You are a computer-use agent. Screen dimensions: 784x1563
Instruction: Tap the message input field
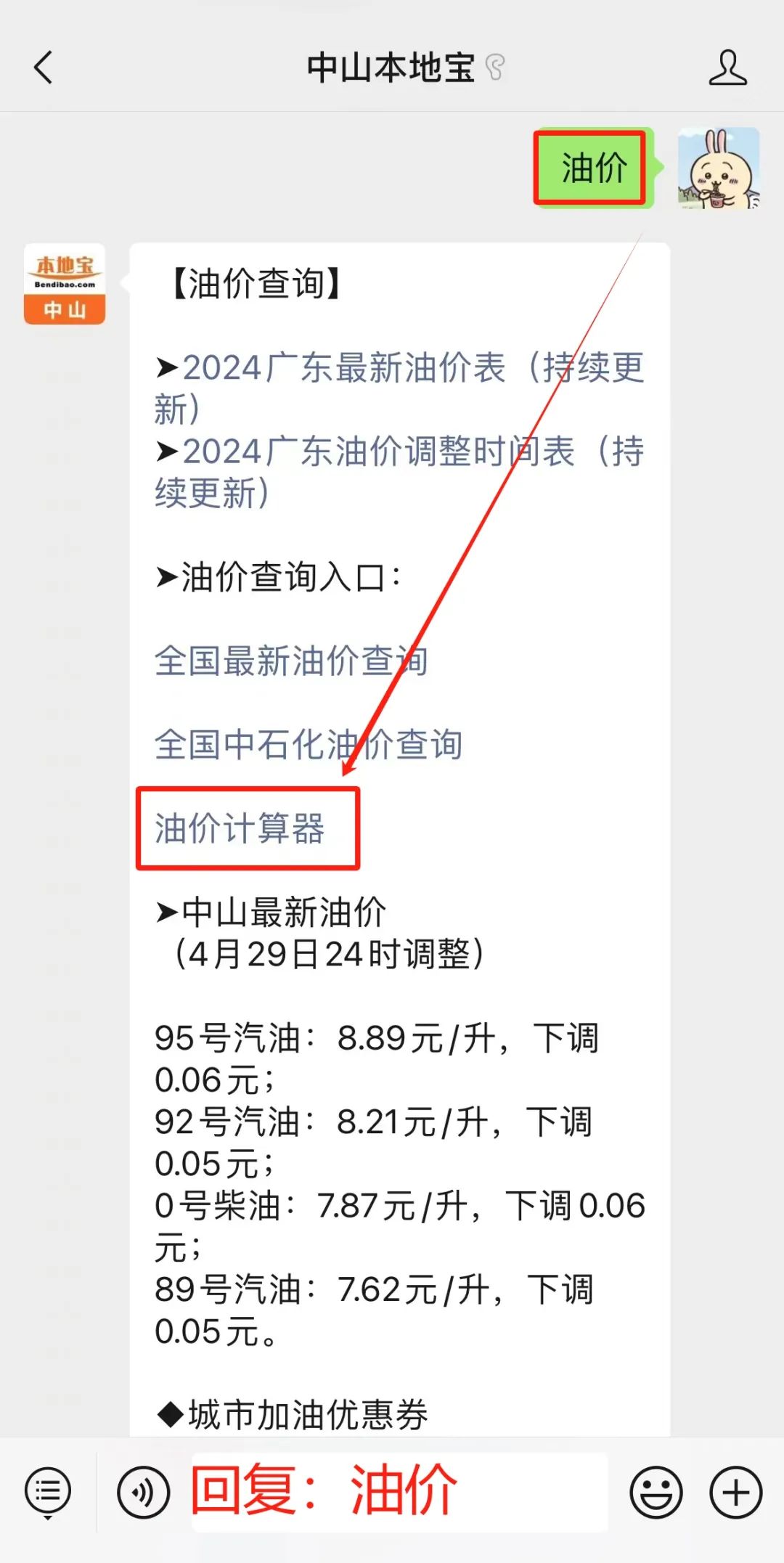pos(399,1493)
